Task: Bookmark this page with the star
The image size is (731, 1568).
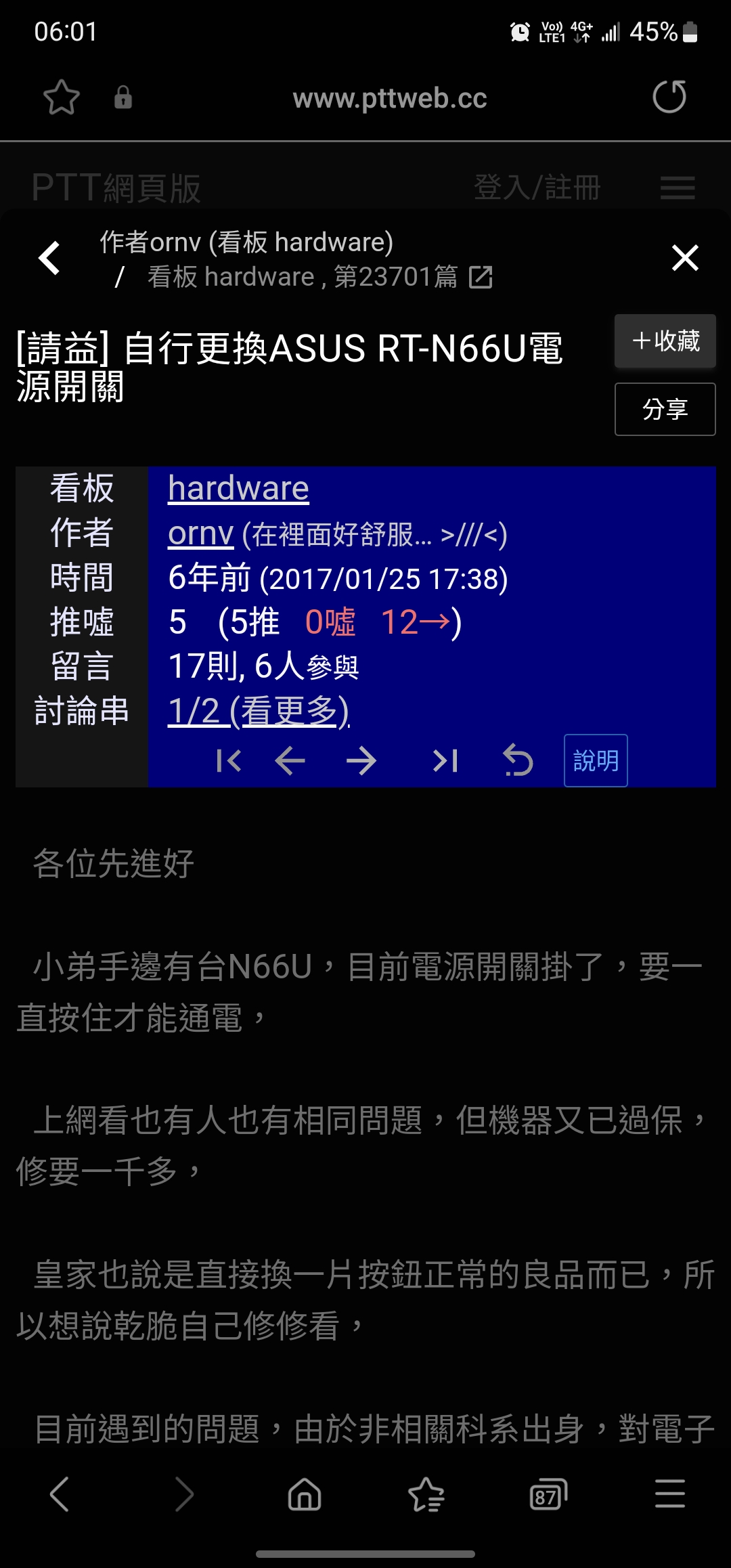Action: click(61, 97)
